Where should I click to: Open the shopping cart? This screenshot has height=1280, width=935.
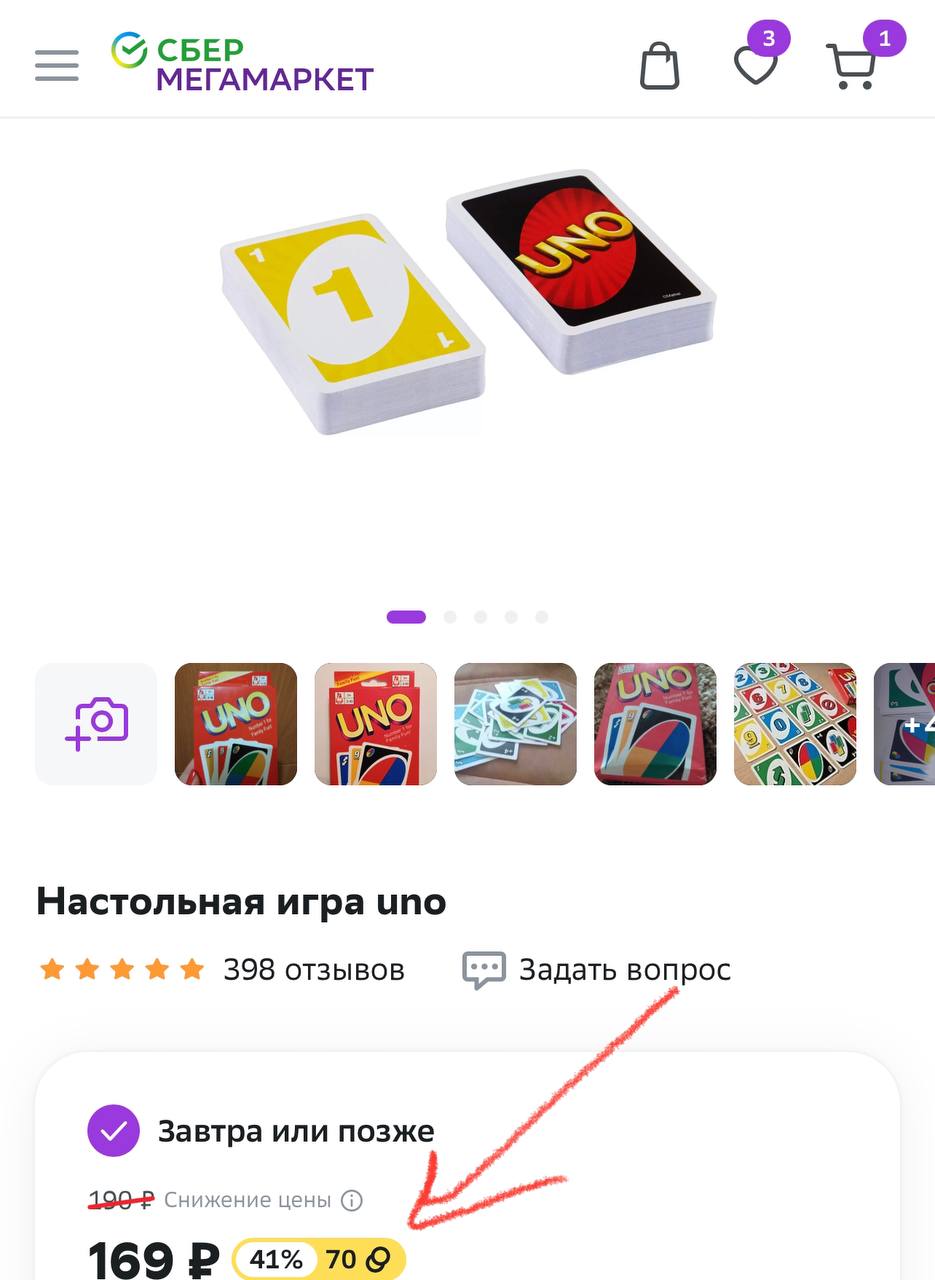tap(852, 66)
